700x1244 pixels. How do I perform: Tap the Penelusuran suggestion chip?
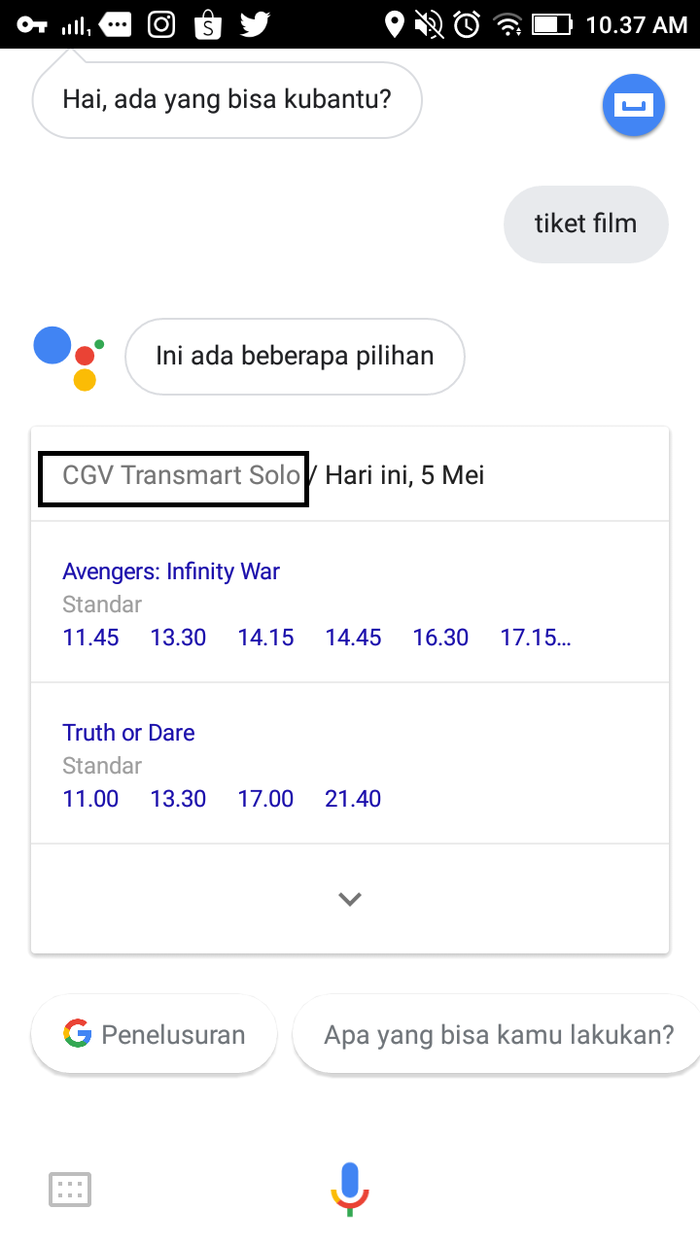click(x=154, y=1034)
